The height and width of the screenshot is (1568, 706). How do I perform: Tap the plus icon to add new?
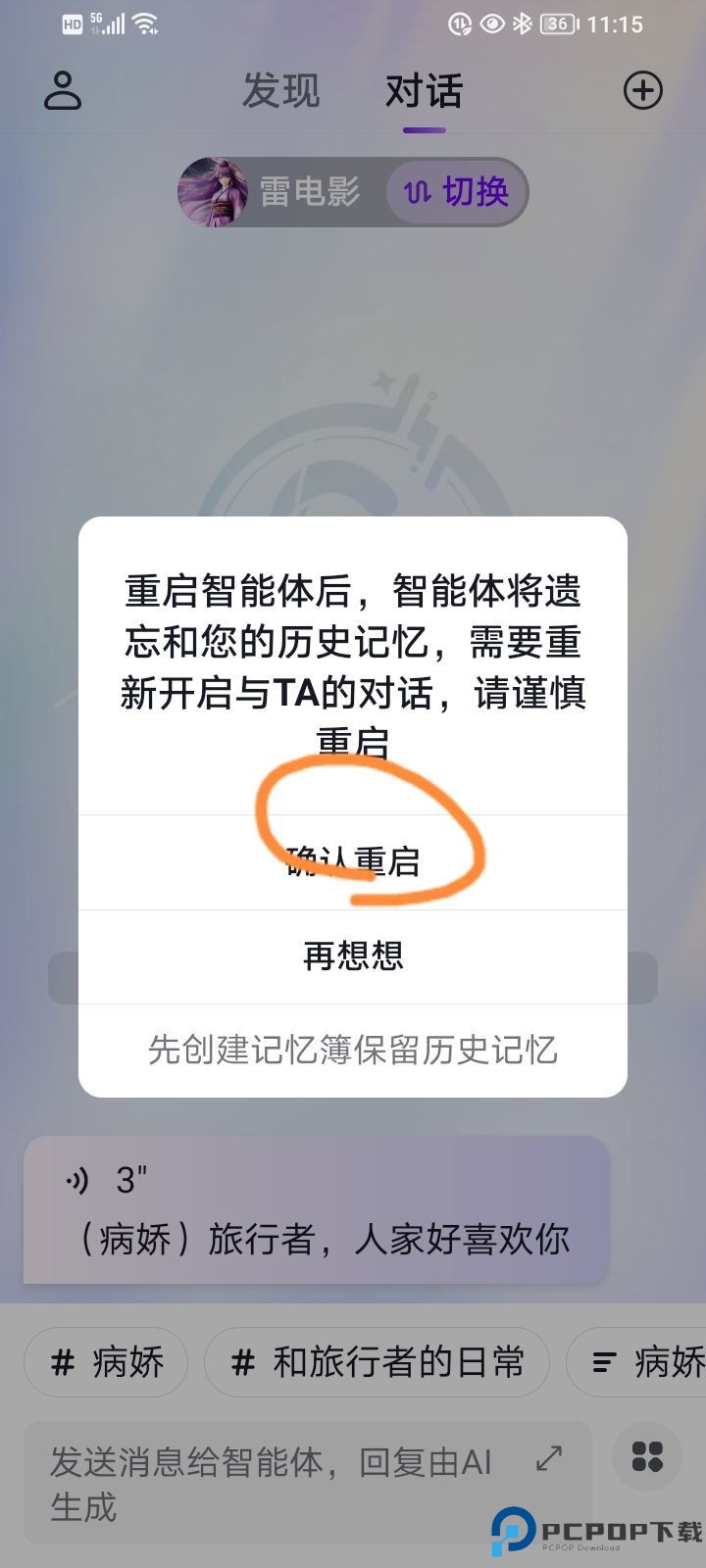[x=643, y=91]
